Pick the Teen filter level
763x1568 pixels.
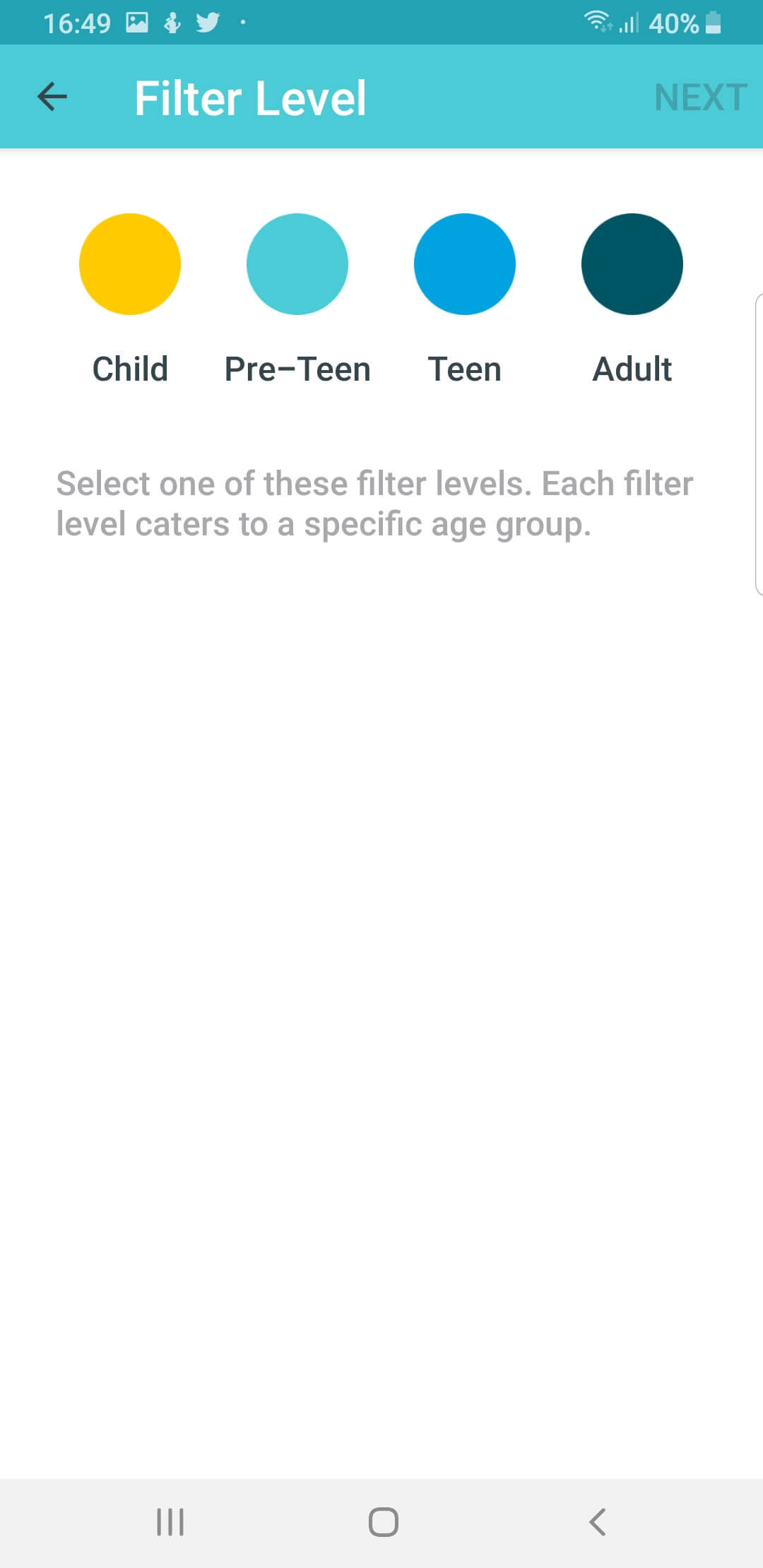tap(465, 264)
